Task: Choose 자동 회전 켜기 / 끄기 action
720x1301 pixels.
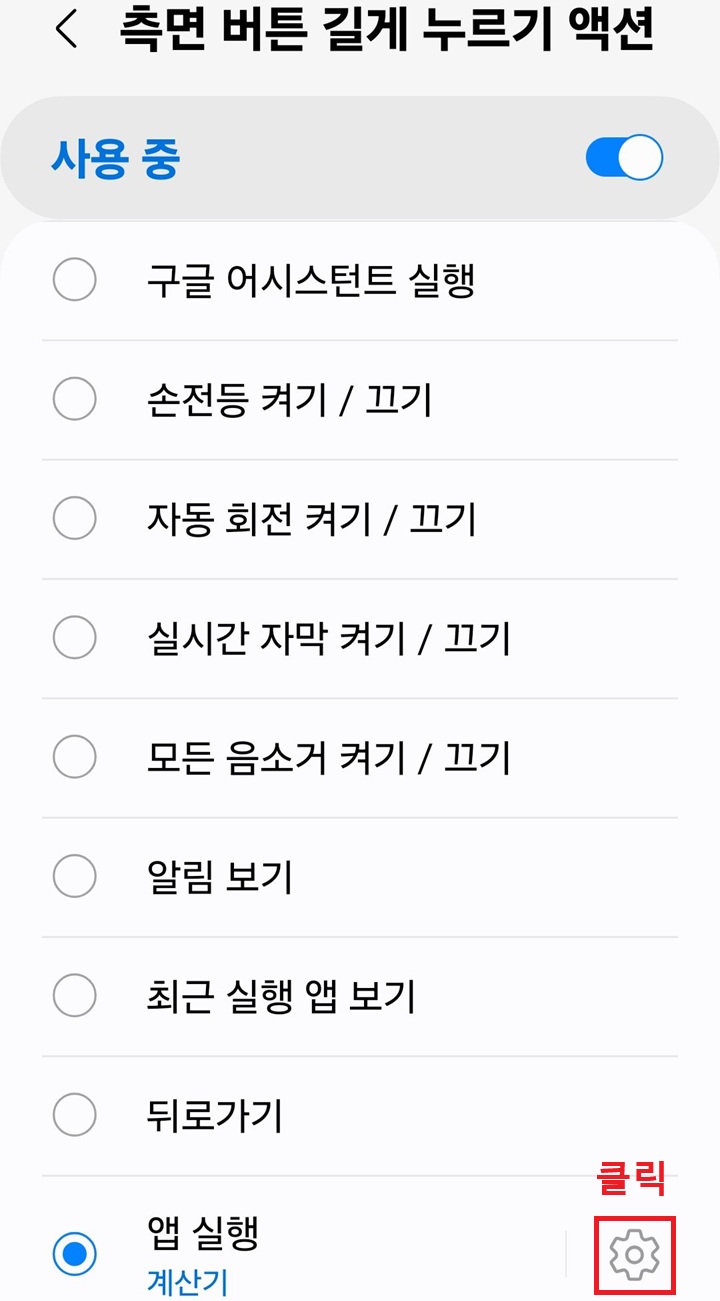Action: click(73, 519)
